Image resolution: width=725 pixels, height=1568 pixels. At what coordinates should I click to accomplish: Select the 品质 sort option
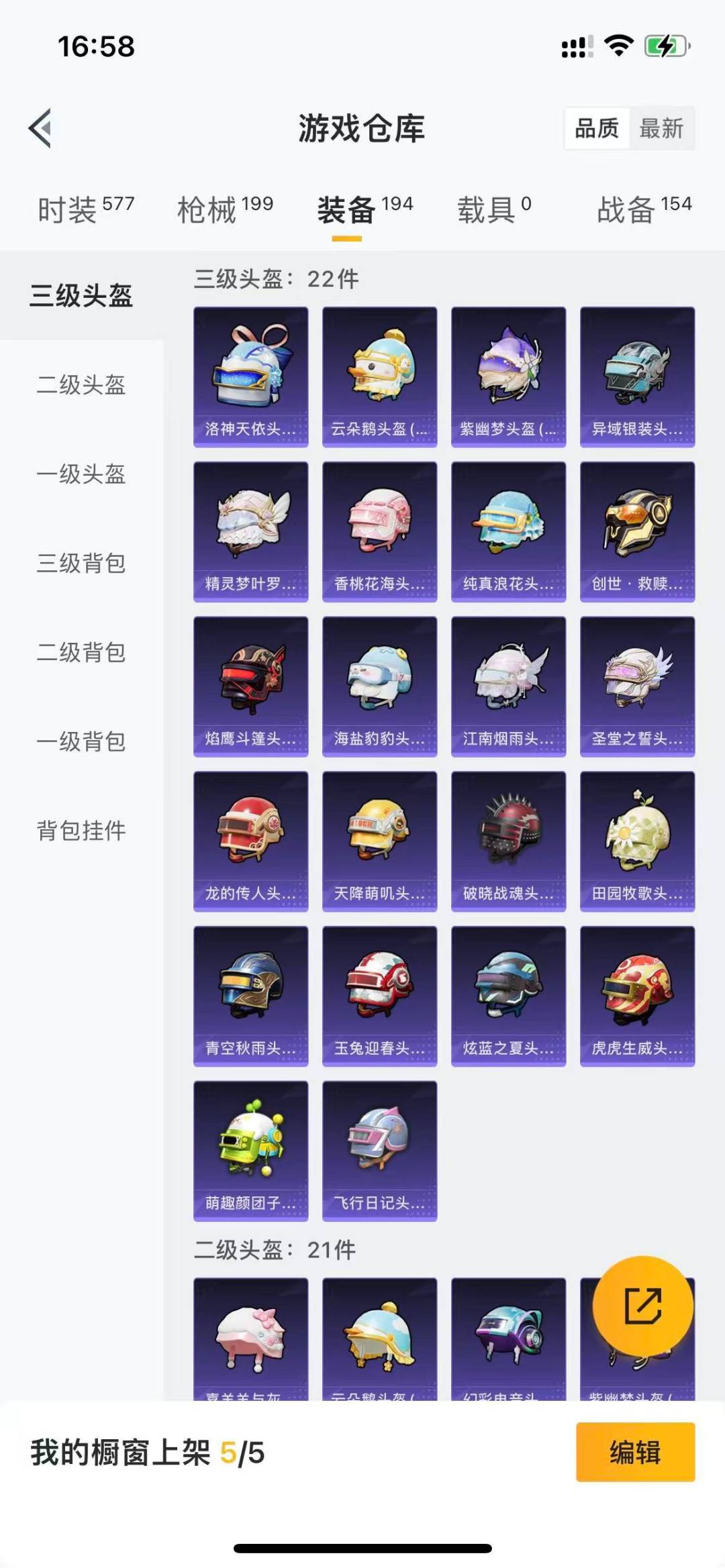pos(597,128)
